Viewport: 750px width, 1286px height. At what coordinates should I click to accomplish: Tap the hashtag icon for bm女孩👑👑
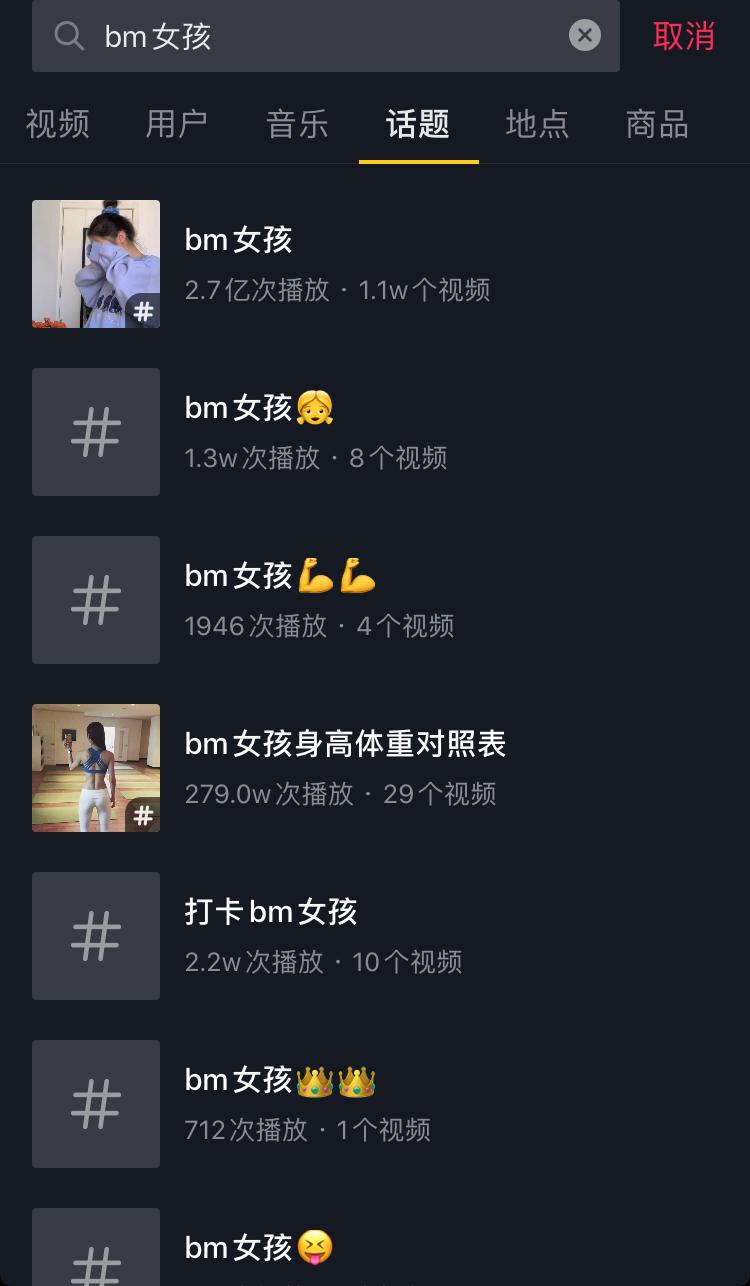[95, 1104]
